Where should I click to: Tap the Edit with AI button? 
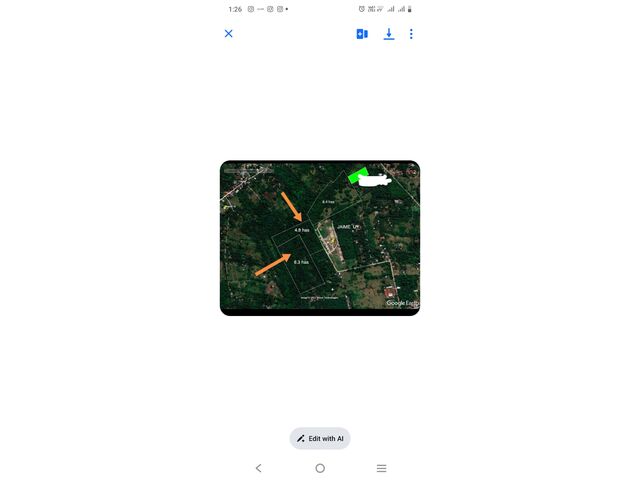tap(320, 438)
